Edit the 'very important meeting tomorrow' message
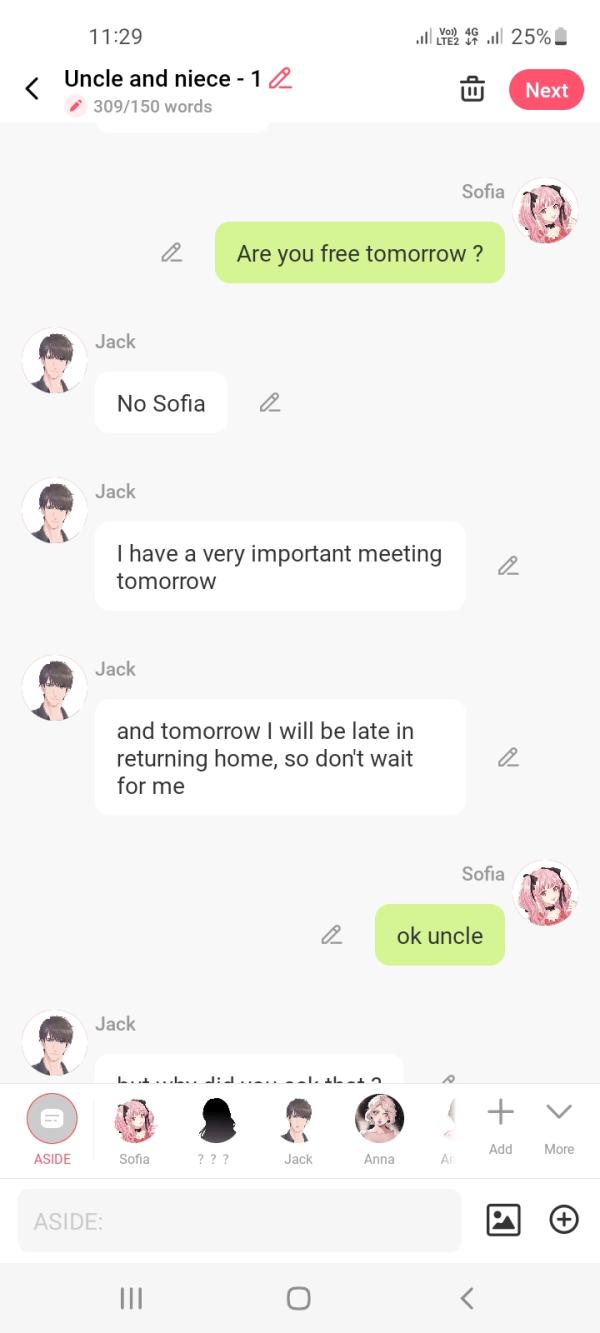This screenshot has height=1333, width=600. click(x=508, y=566)
